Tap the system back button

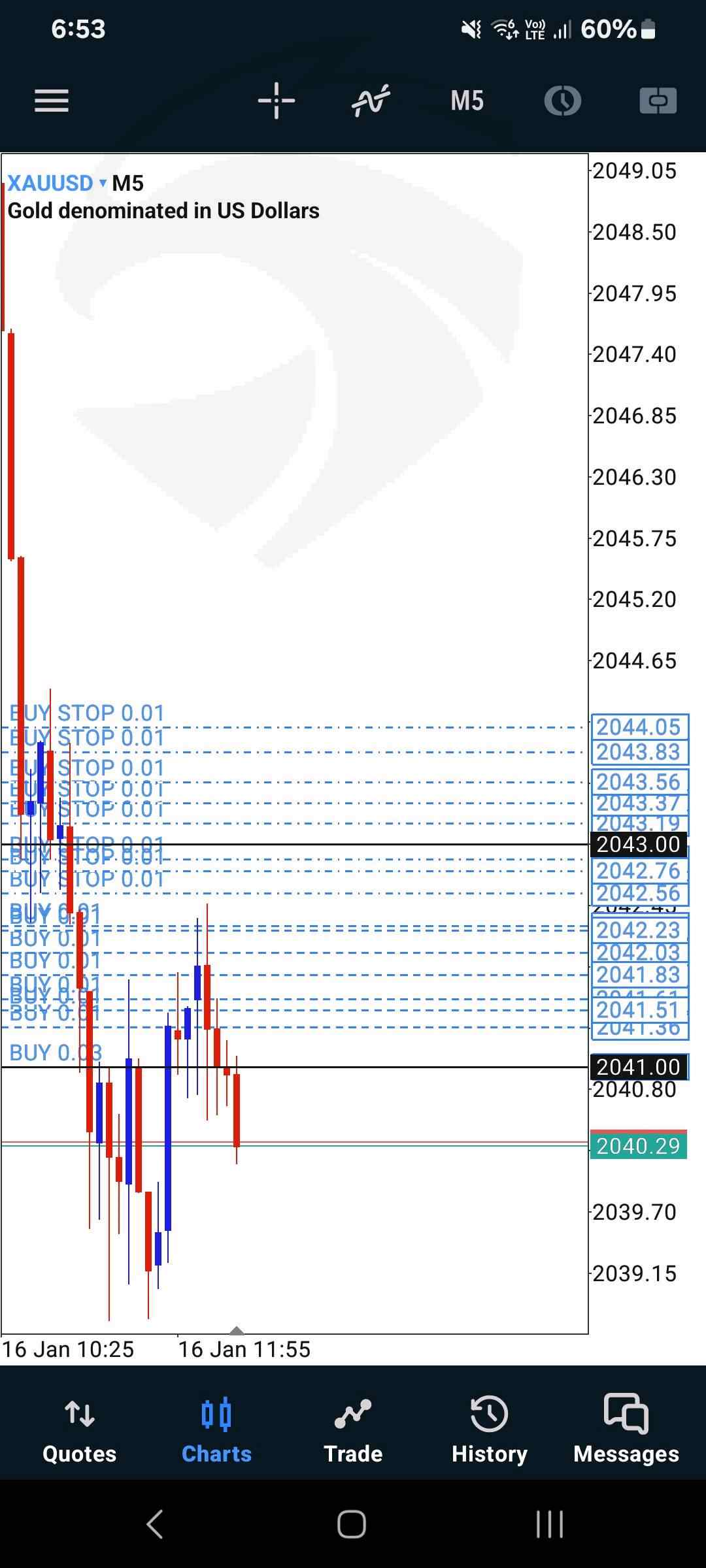pos(155,1524)
